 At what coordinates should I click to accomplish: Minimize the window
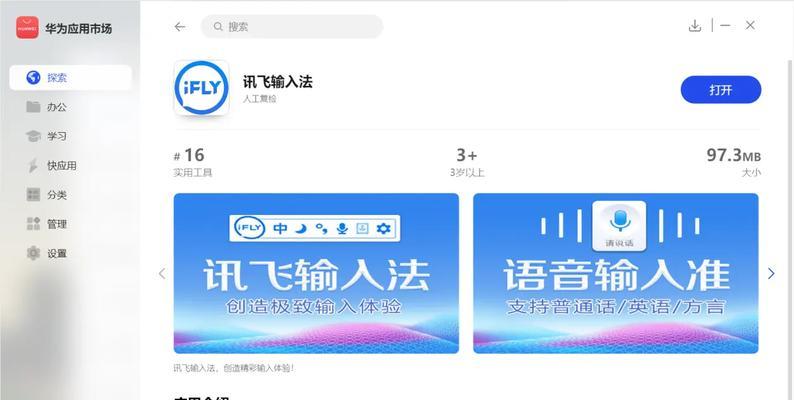point(725,26)
